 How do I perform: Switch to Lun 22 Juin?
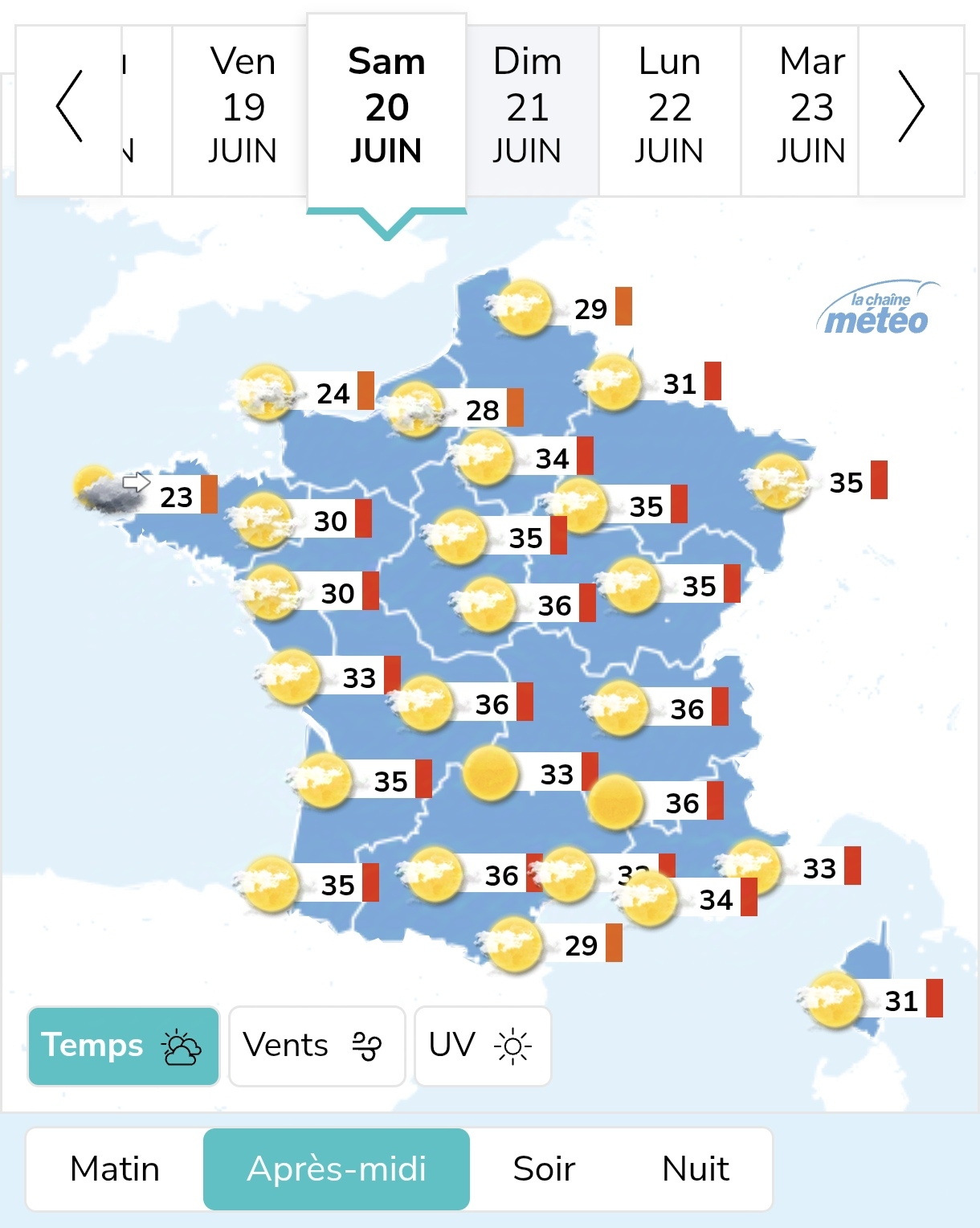click(x=669, y=107)
